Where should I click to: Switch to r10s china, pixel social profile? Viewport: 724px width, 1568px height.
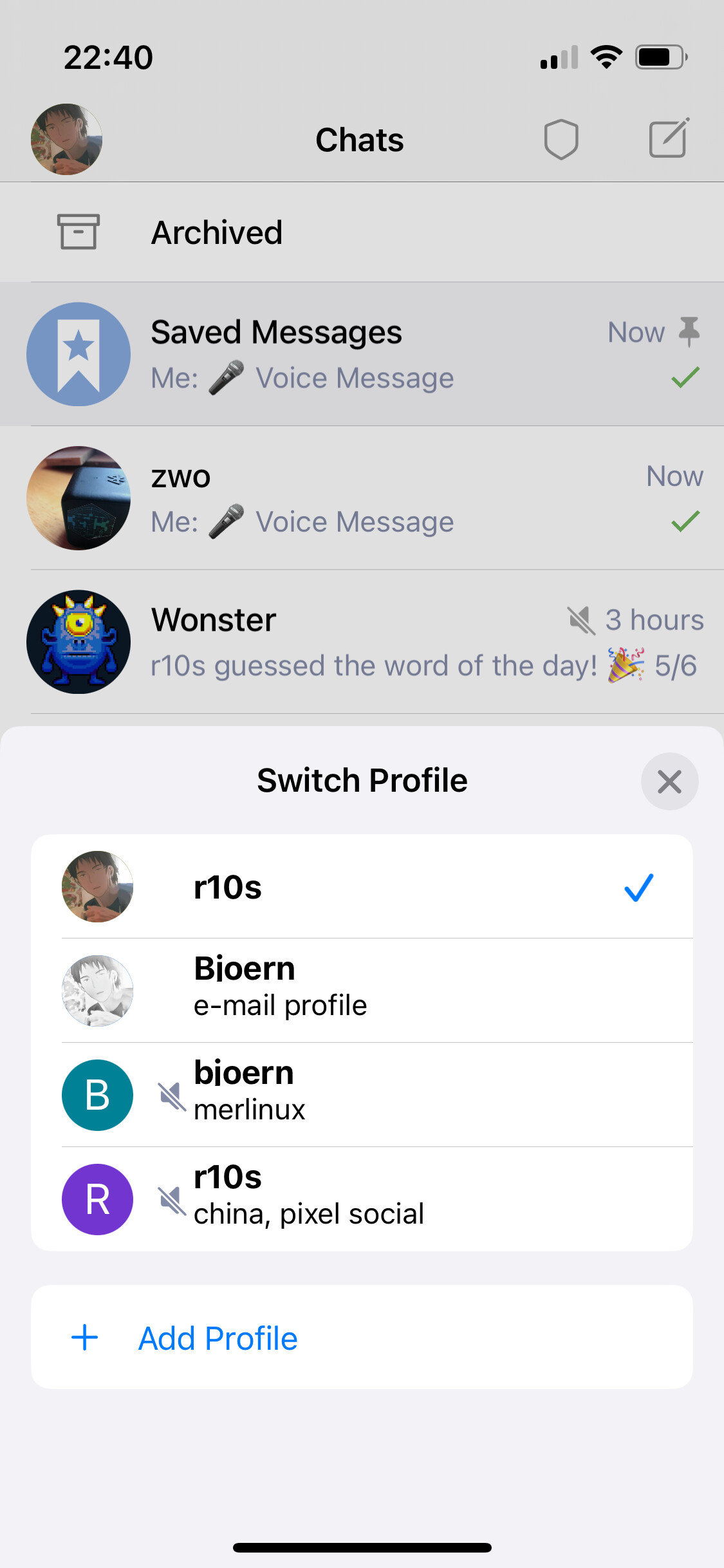click(x=360, y=1199)
